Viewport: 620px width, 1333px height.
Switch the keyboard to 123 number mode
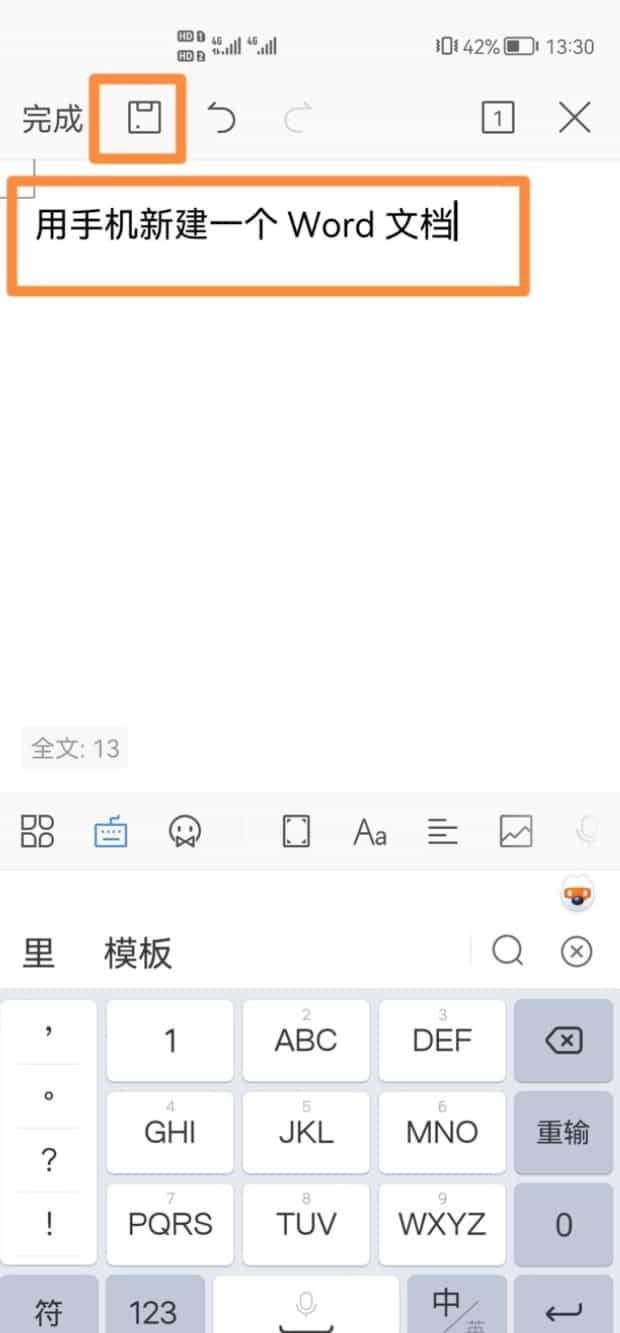[153, 1311]
